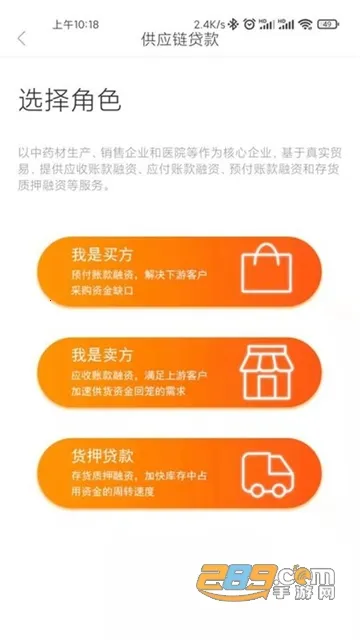Choose the 我是卖方 role
The width and height of the screenshot is (360, 640).
[180, 372]
